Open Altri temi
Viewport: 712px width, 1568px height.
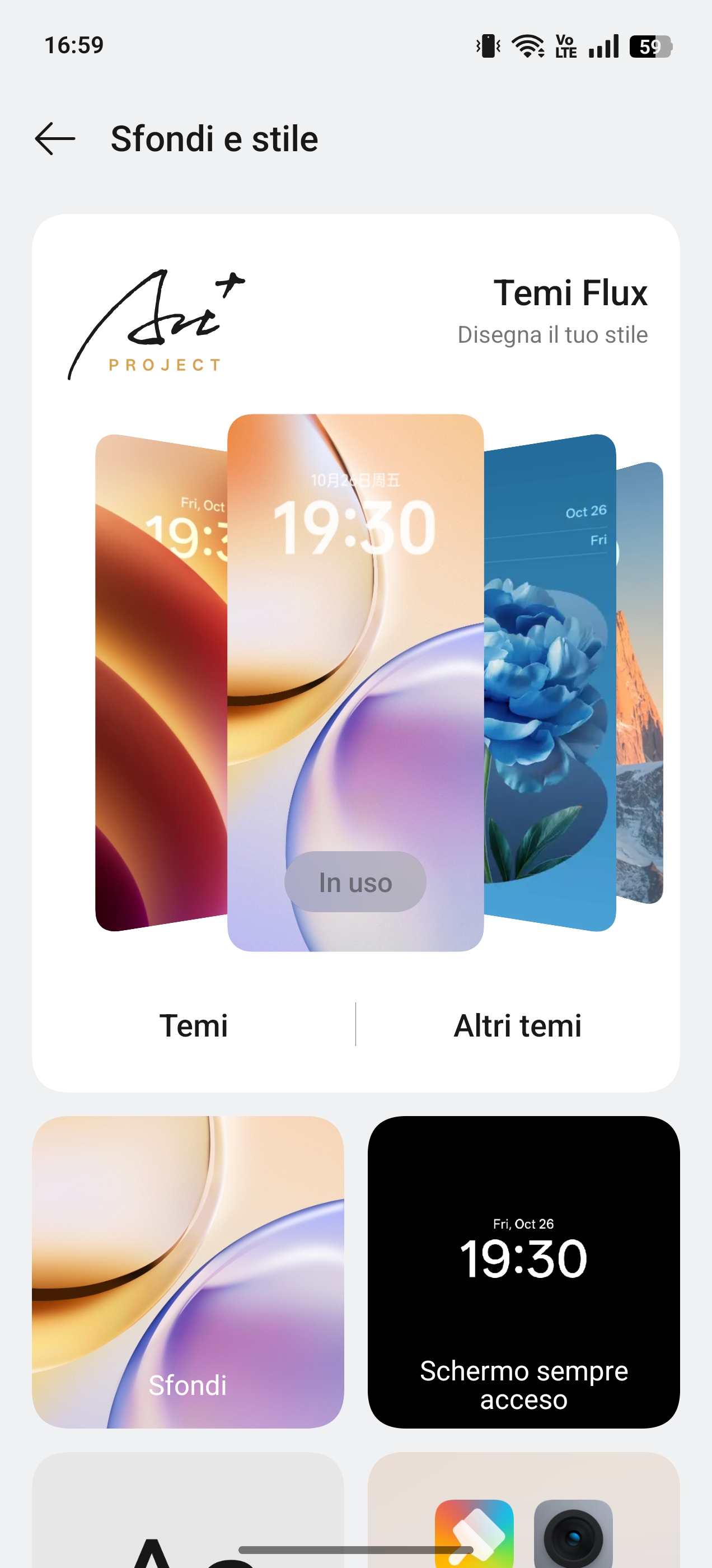517,1026
